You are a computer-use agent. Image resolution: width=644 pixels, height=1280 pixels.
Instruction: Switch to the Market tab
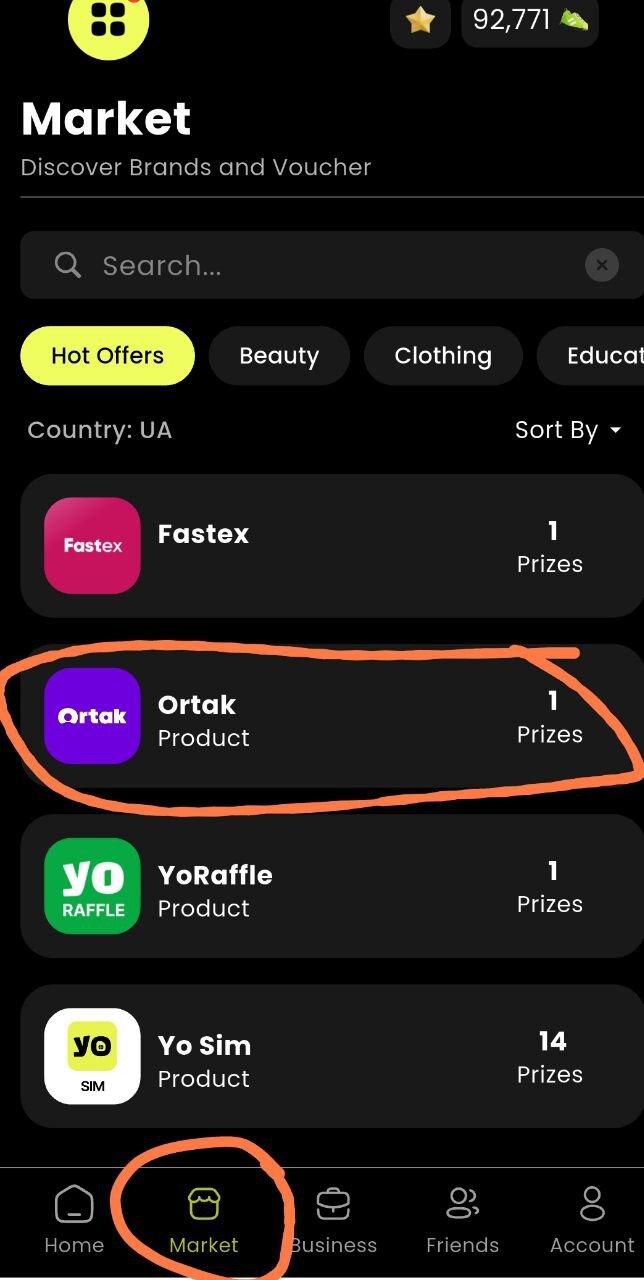(x=204, y=1220)
